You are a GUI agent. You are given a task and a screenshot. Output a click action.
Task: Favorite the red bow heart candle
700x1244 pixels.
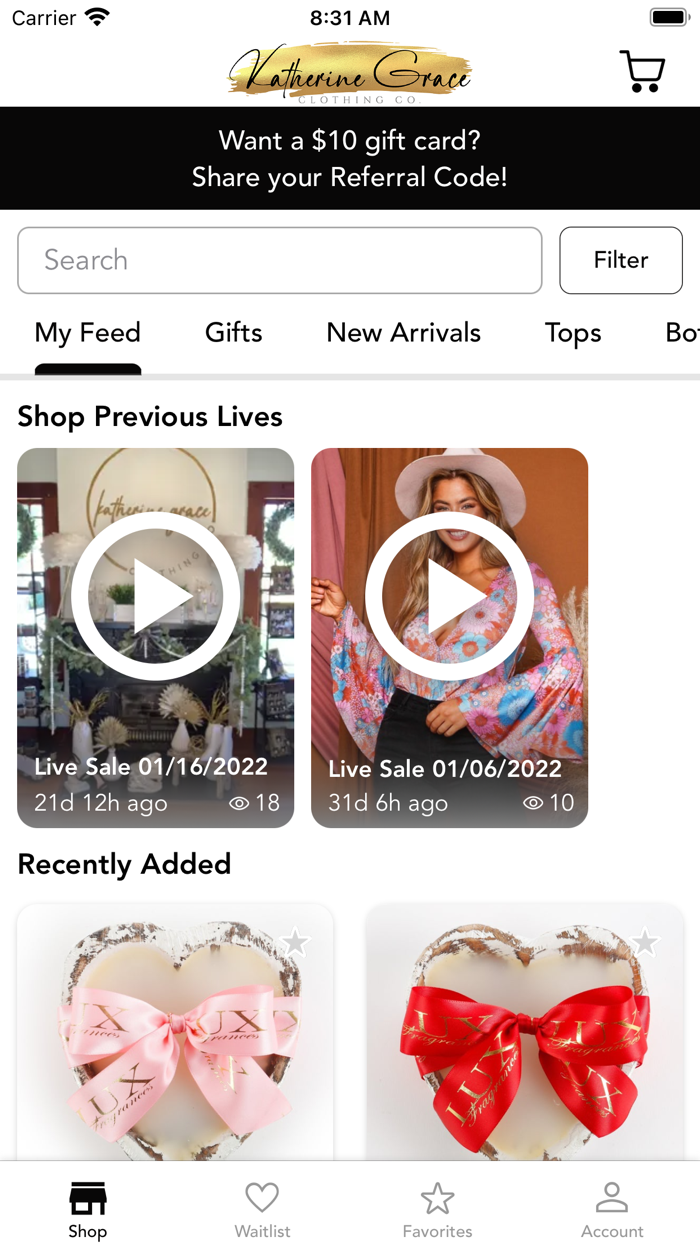645,942
